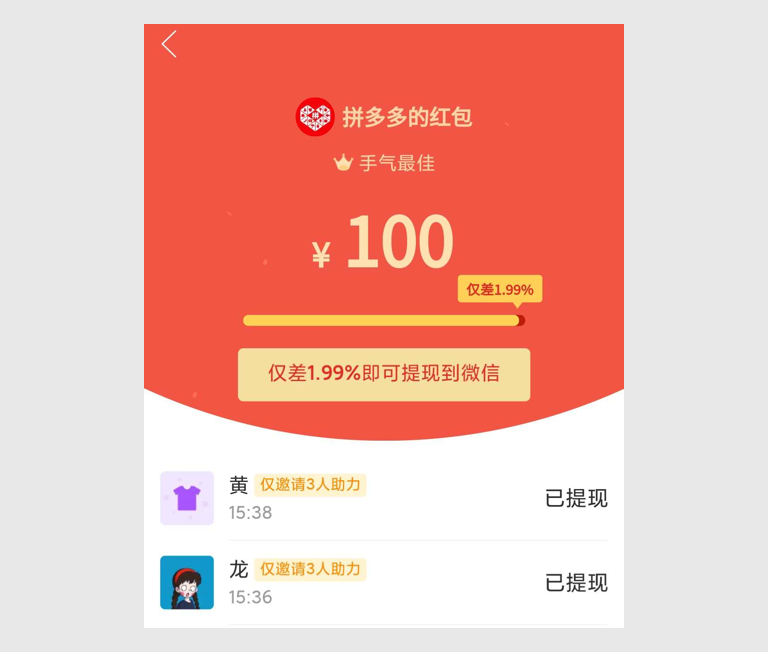Tap the 仅差1.99%即可提现到微信 button
Viewport: 768px width, 652px height.
(x=384, y=374)
